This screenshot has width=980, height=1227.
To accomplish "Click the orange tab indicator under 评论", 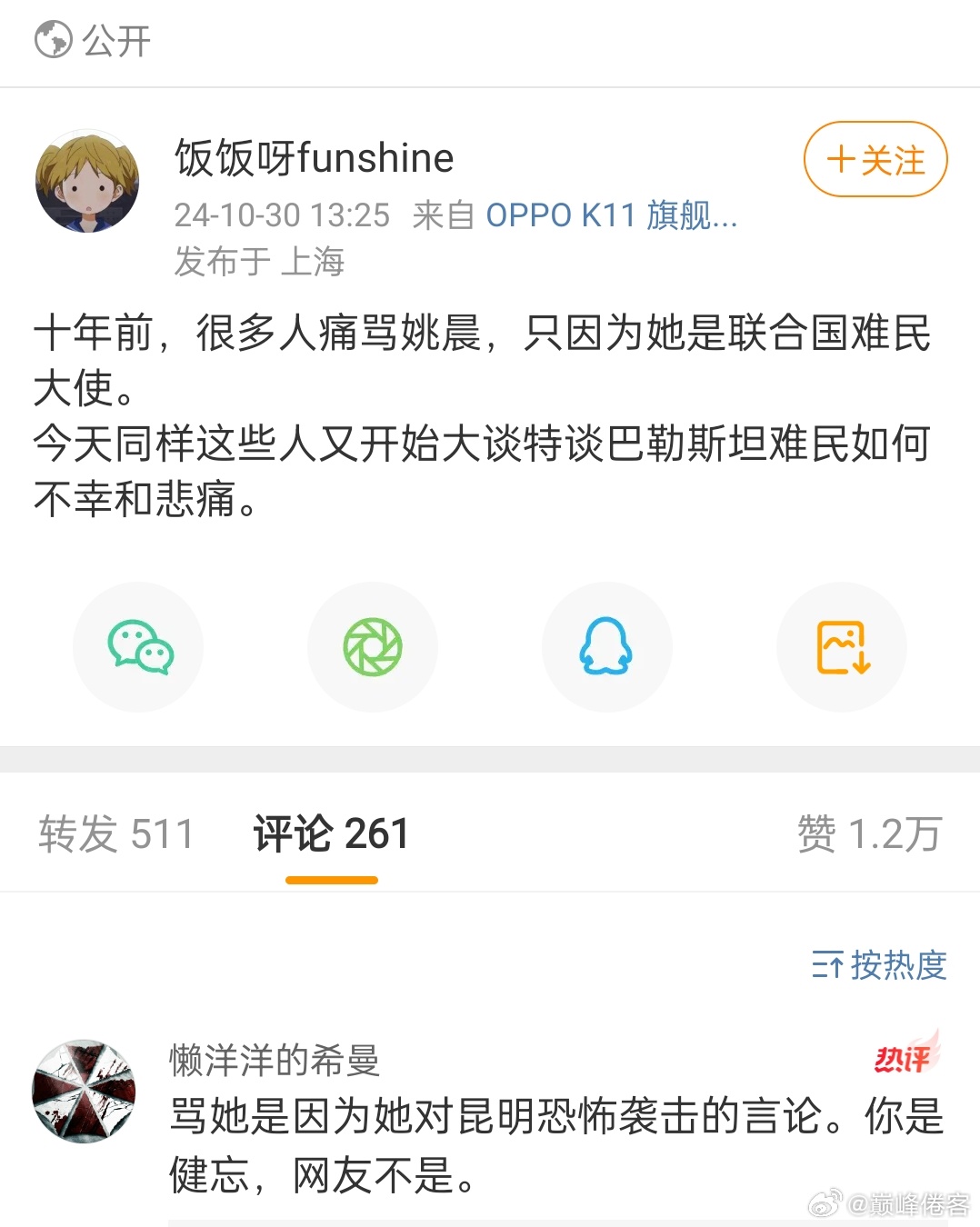I will (330, 879).
